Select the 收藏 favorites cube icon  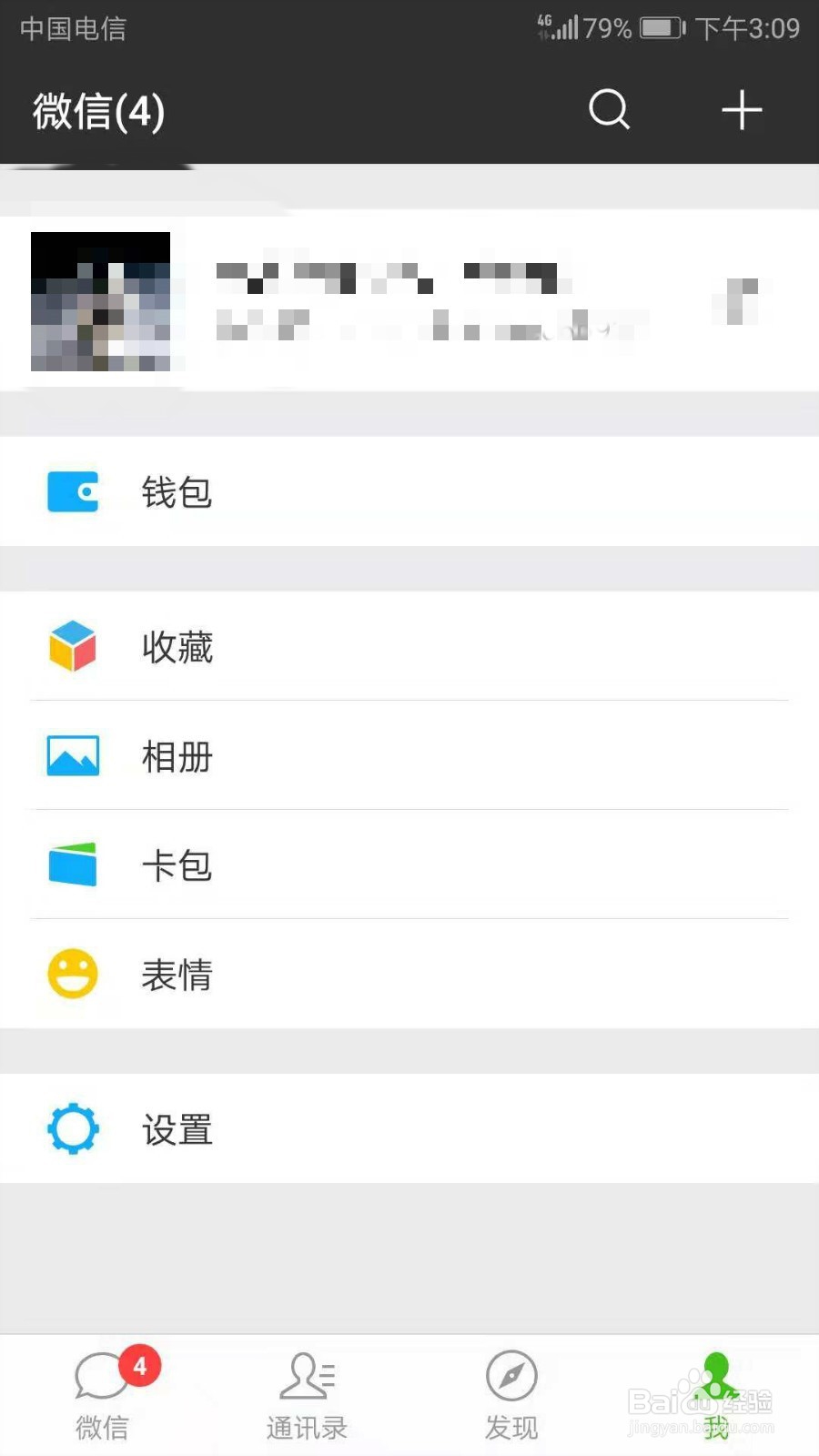(x=73, y=648)
